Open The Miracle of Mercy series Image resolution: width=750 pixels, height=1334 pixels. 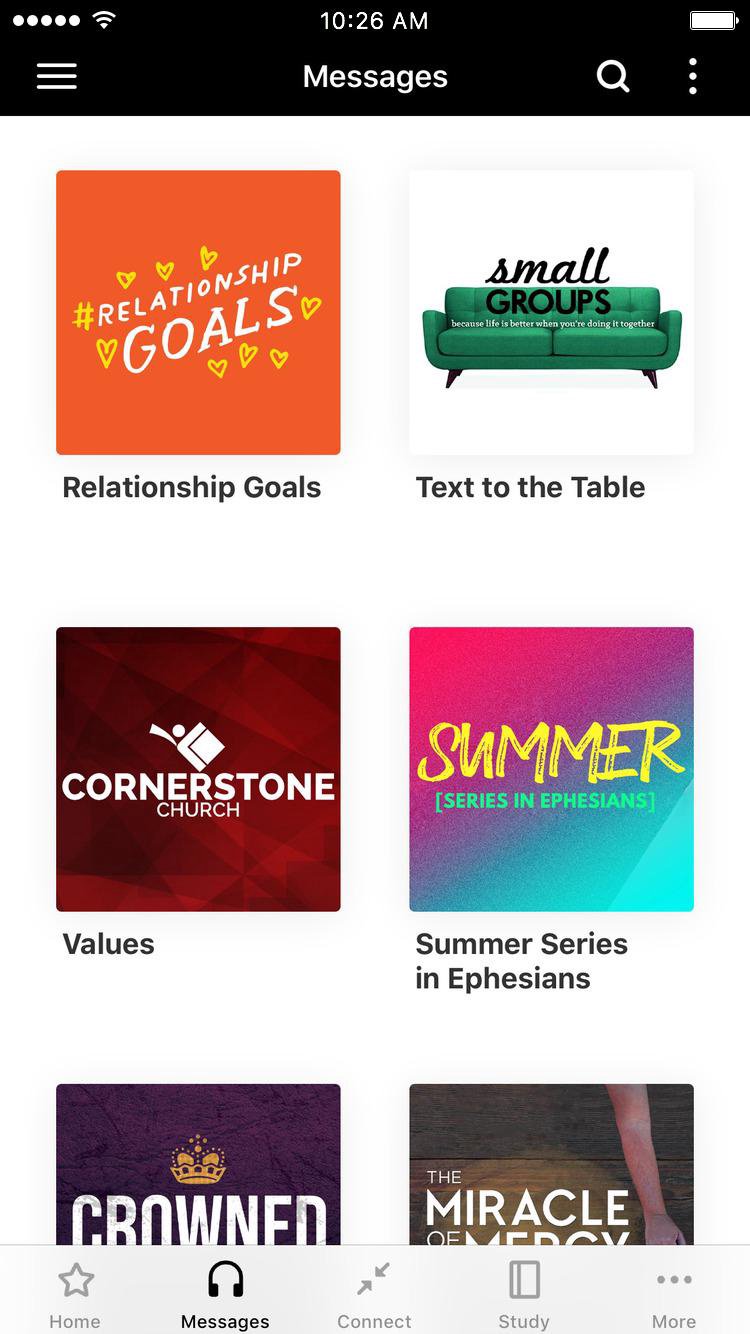pos(551,1164)
